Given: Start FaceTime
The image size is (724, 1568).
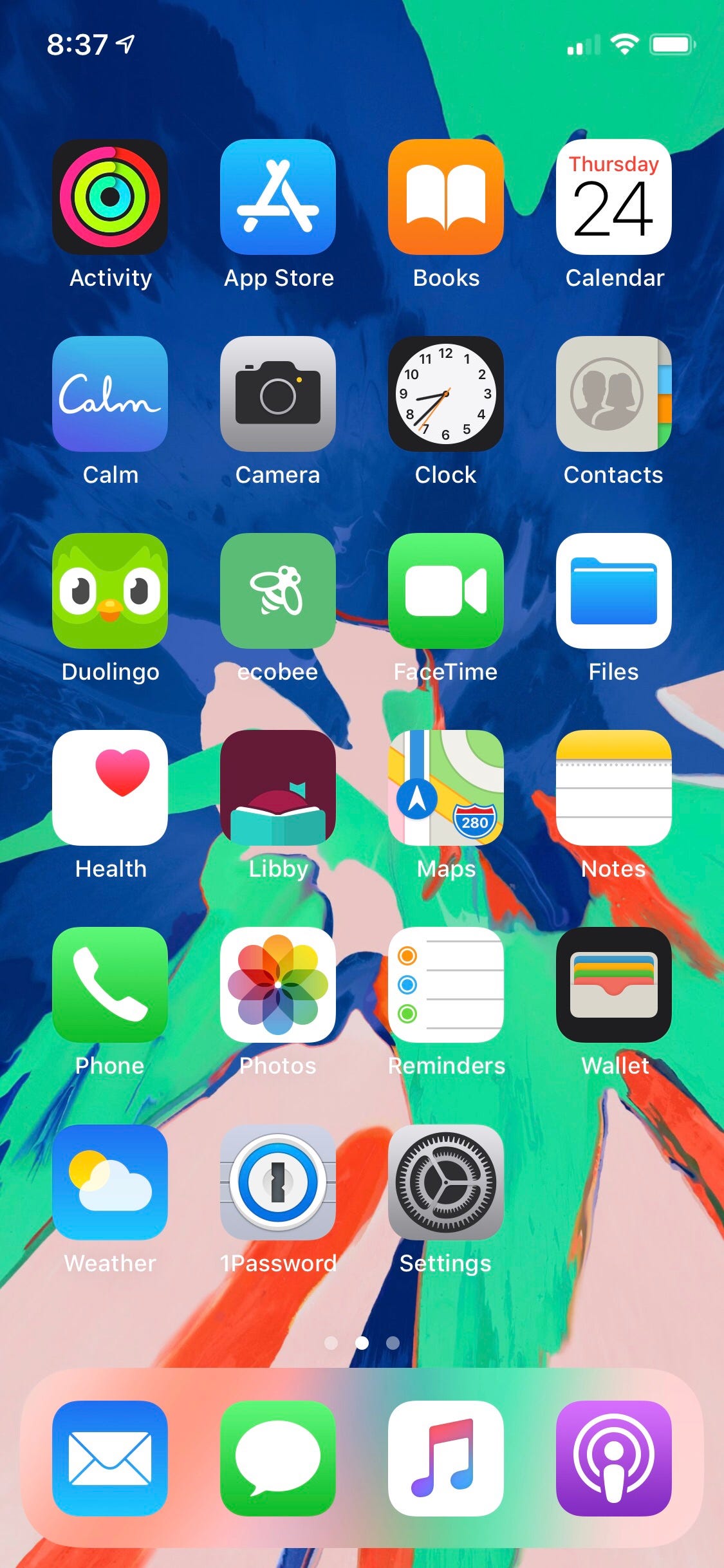Looking at the screenshot, I should click(446, 591).
